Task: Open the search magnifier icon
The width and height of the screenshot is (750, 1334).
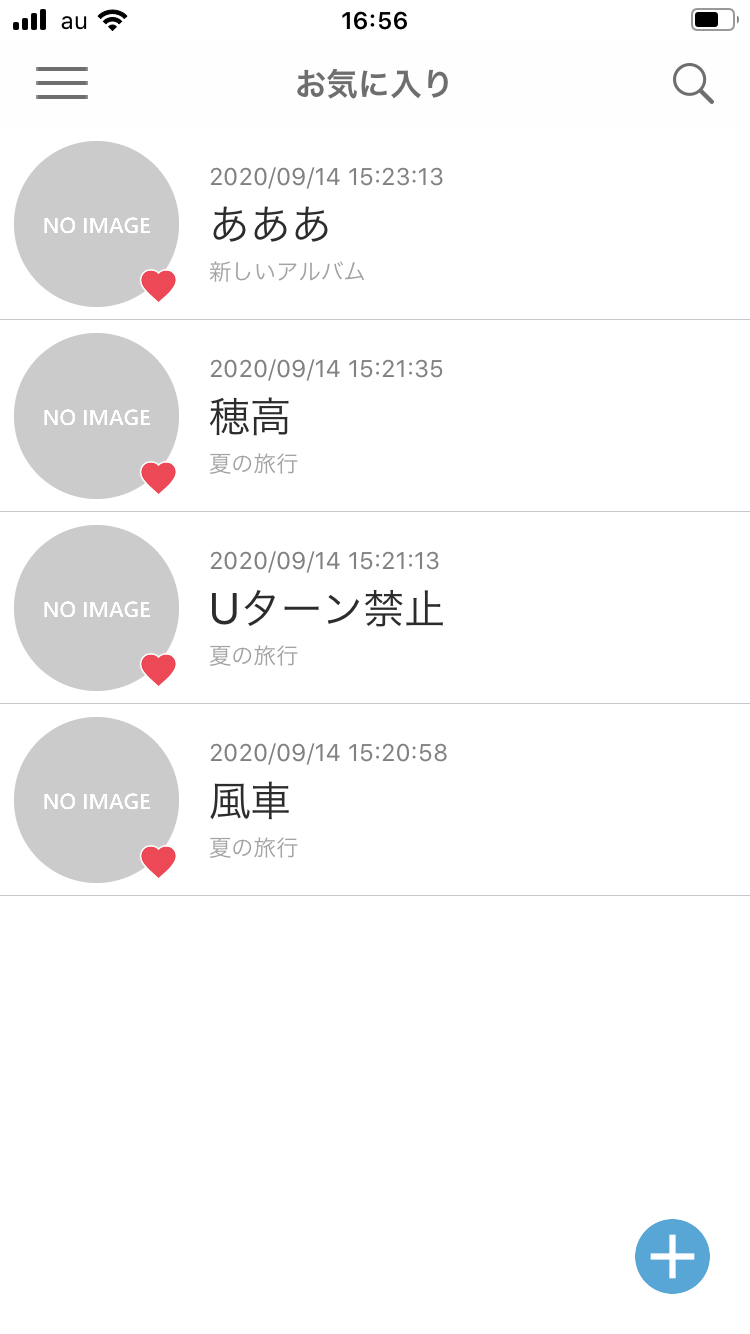Action: click(x=693, y=83)
